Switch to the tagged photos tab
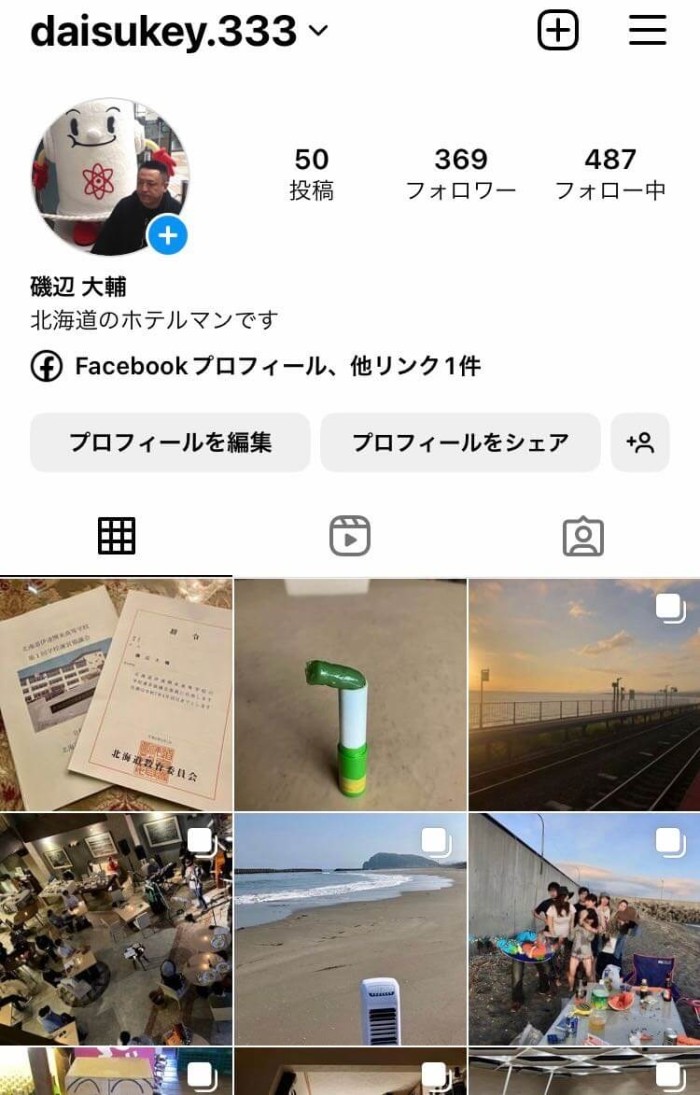This screenshot has width=700, height=1095. (x=583, y=537)
